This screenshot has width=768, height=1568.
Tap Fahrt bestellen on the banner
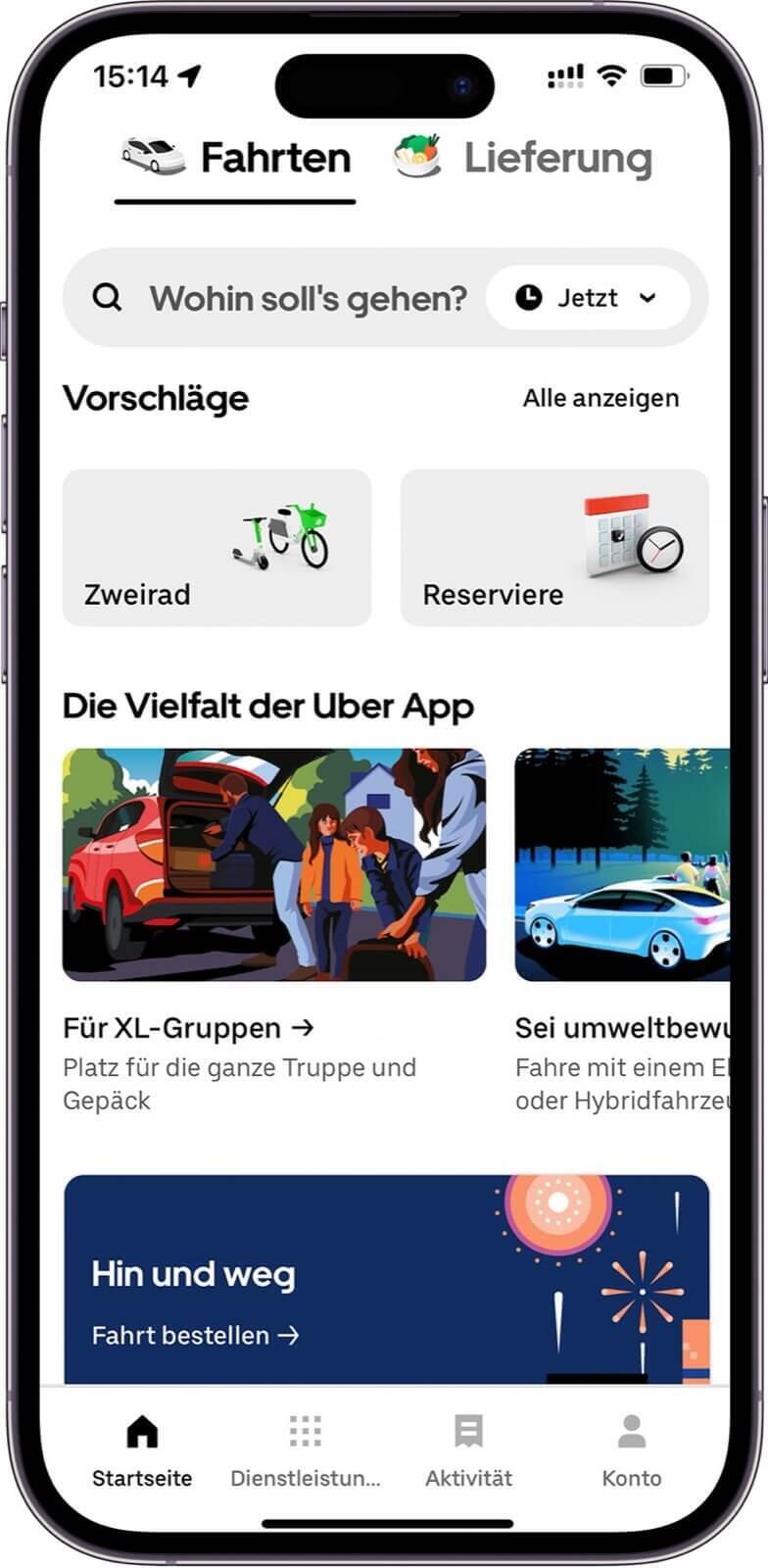pos(195,1335)
